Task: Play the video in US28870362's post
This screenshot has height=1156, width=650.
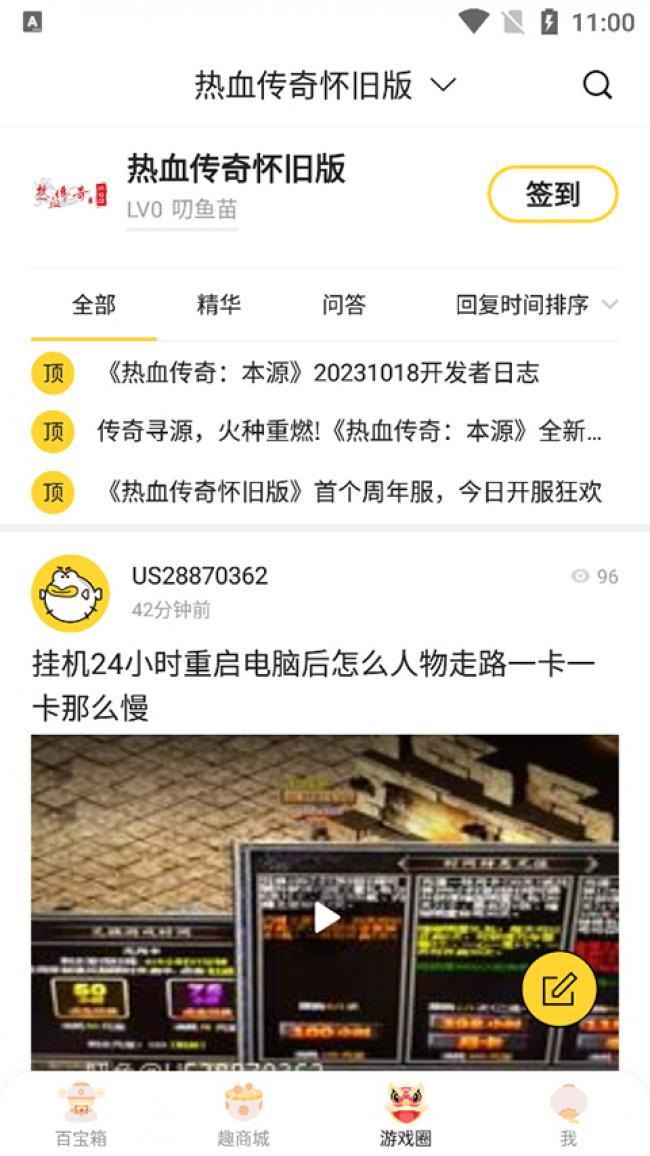Action: 326,916
